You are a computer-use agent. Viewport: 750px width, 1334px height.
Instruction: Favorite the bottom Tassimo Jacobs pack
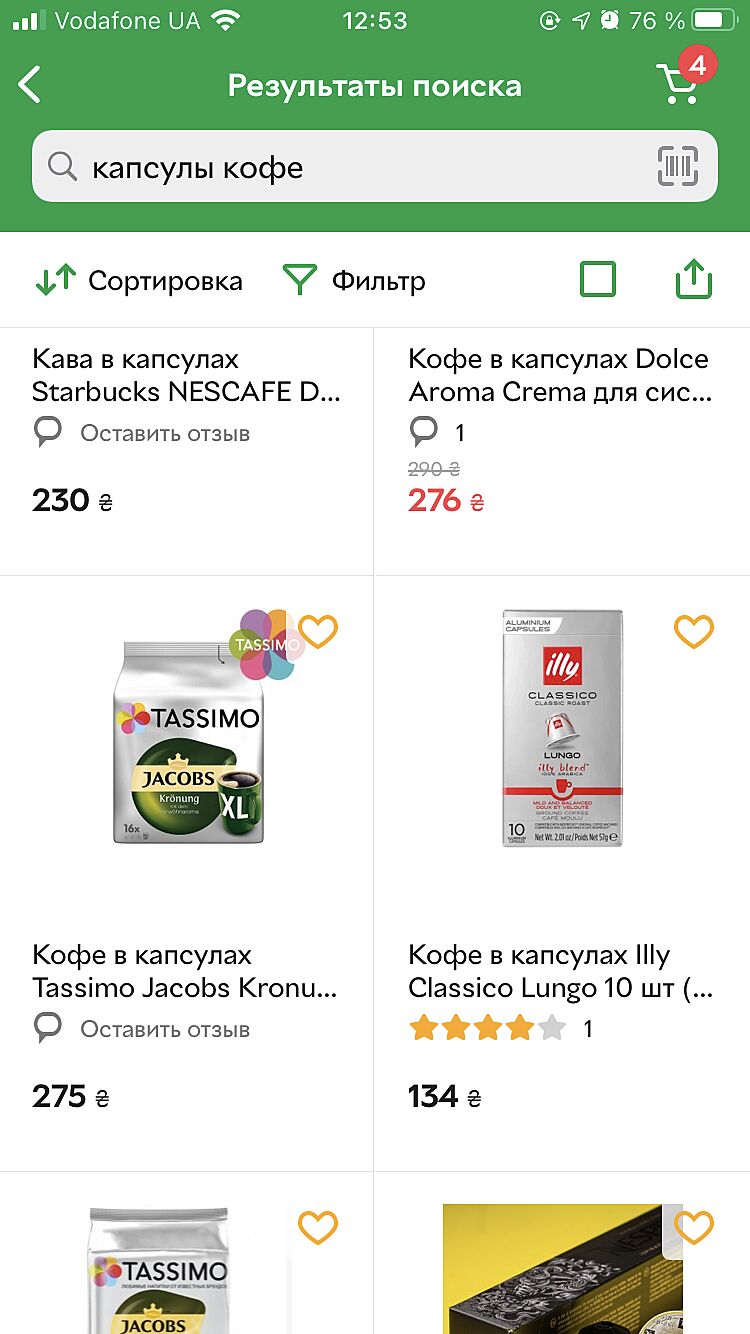pyautogui.click(x=318, y=1227)
